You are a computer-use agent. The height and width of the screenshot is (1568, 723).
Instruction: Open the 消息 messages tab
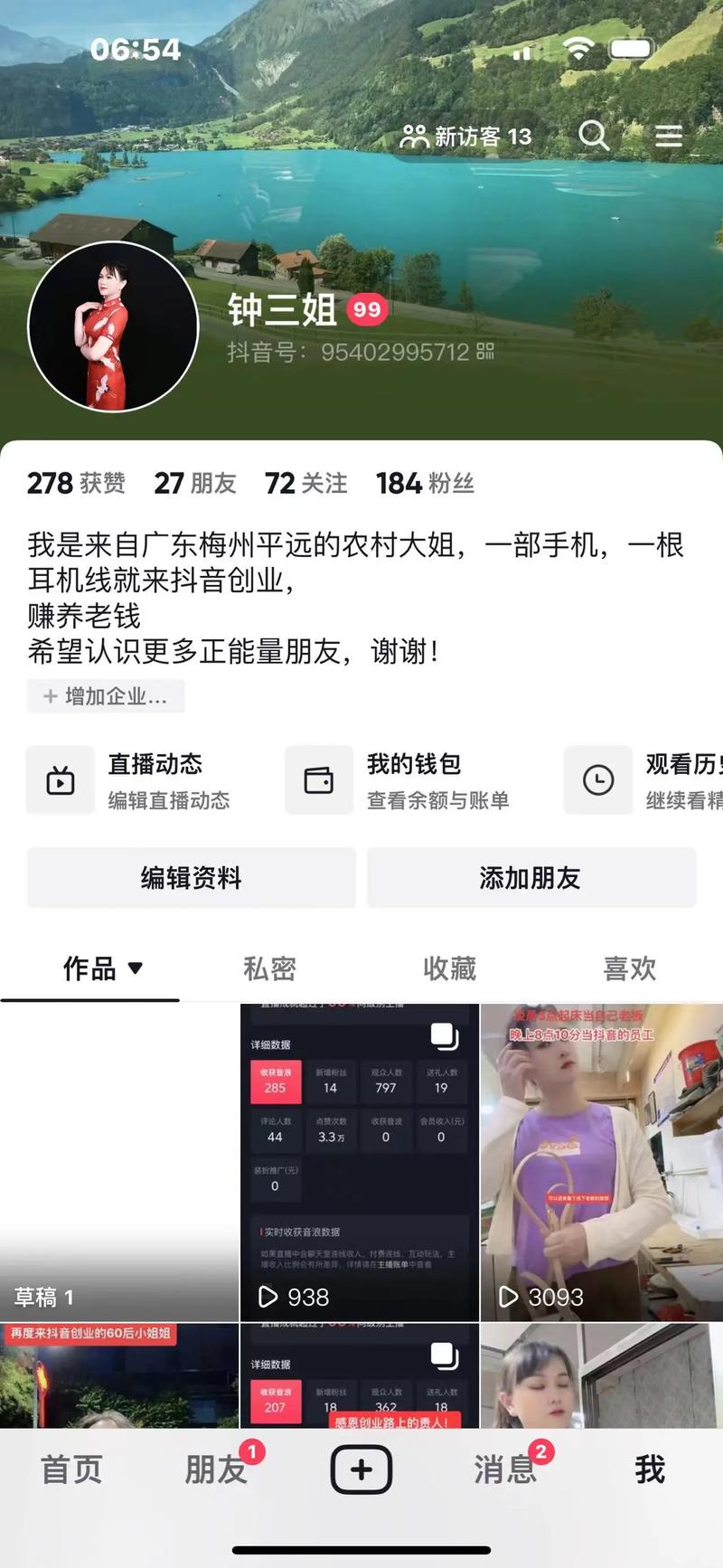tap(506, 1469)
